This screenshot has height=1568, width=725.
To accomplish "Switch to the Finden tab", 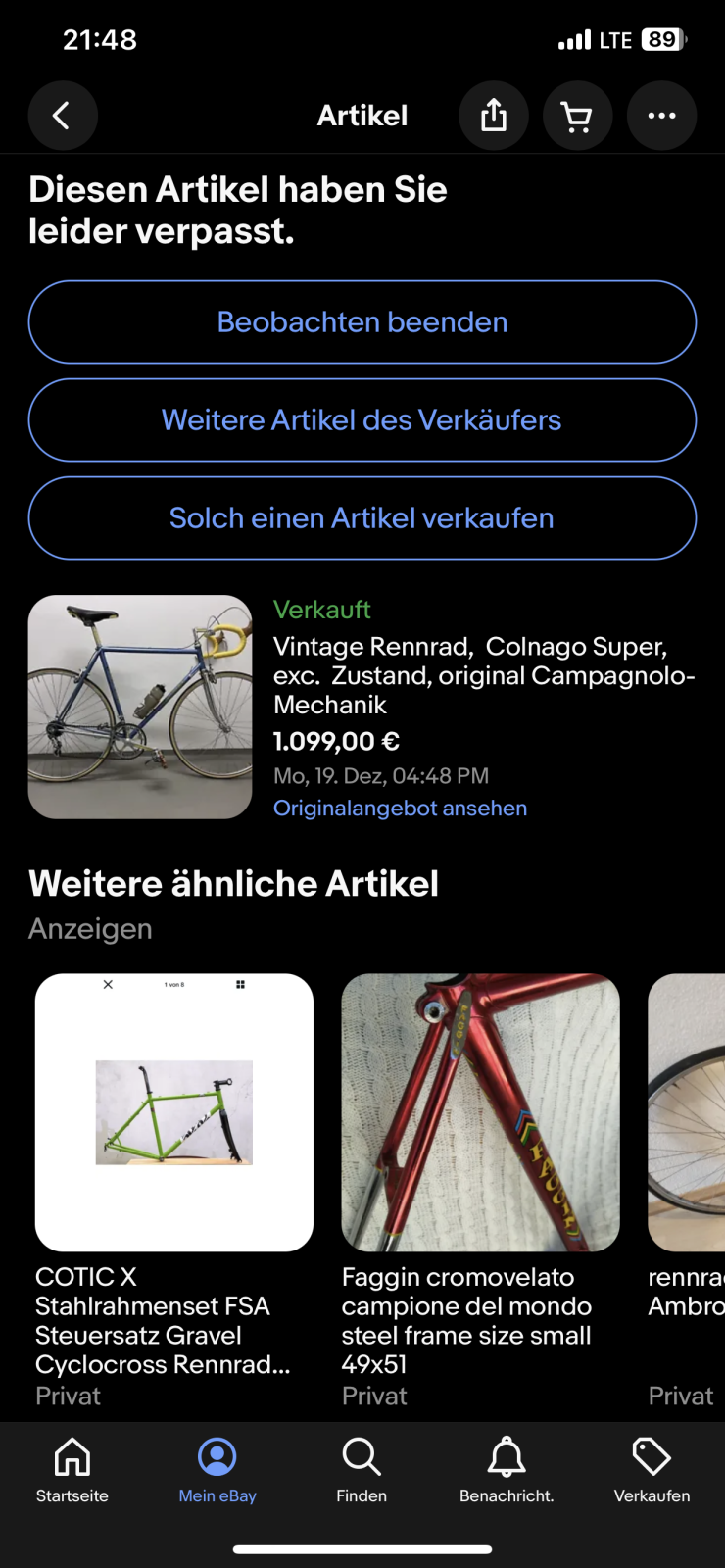I will [362, 1469].
